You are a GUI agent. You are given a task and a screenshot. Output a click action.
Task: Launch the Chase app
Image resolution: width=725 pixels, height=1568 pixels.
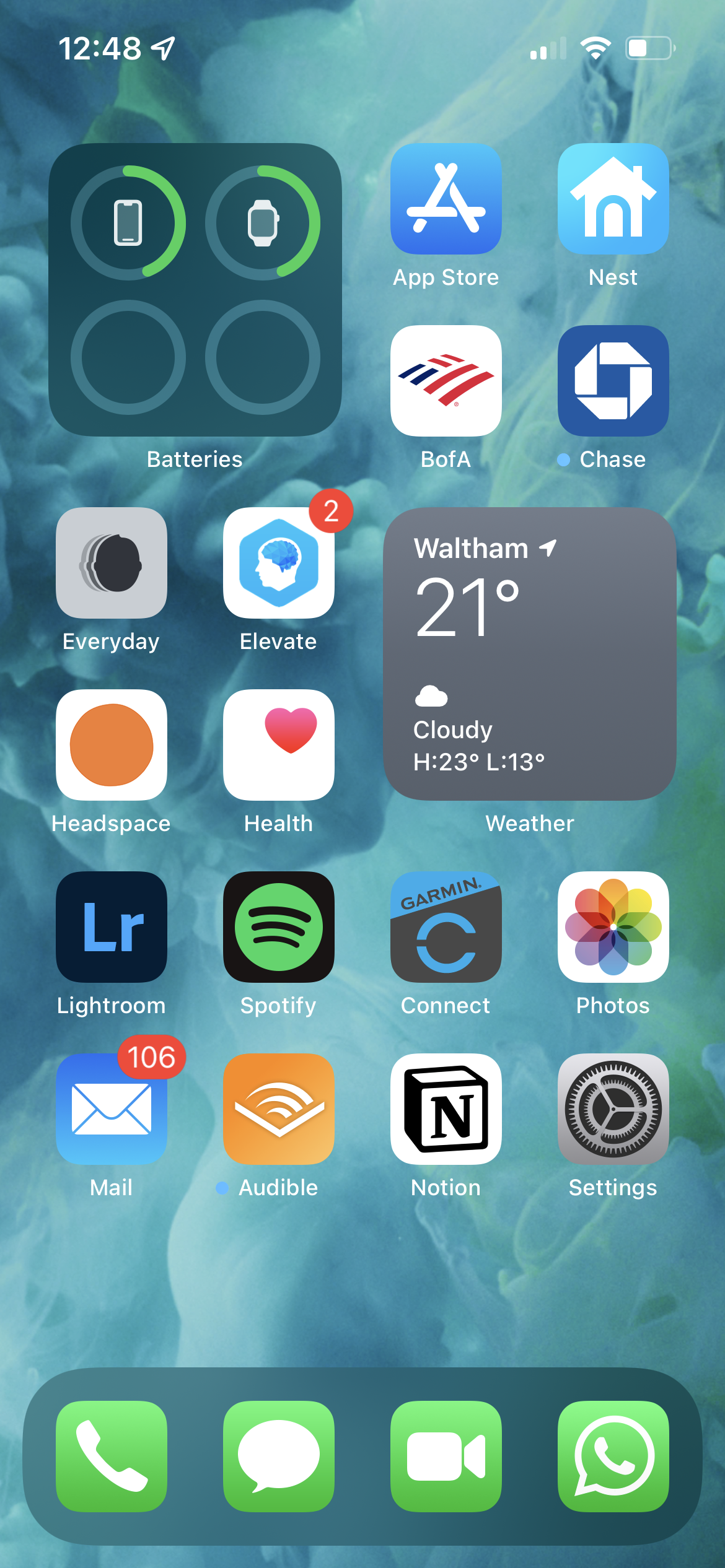pos(613,381)
